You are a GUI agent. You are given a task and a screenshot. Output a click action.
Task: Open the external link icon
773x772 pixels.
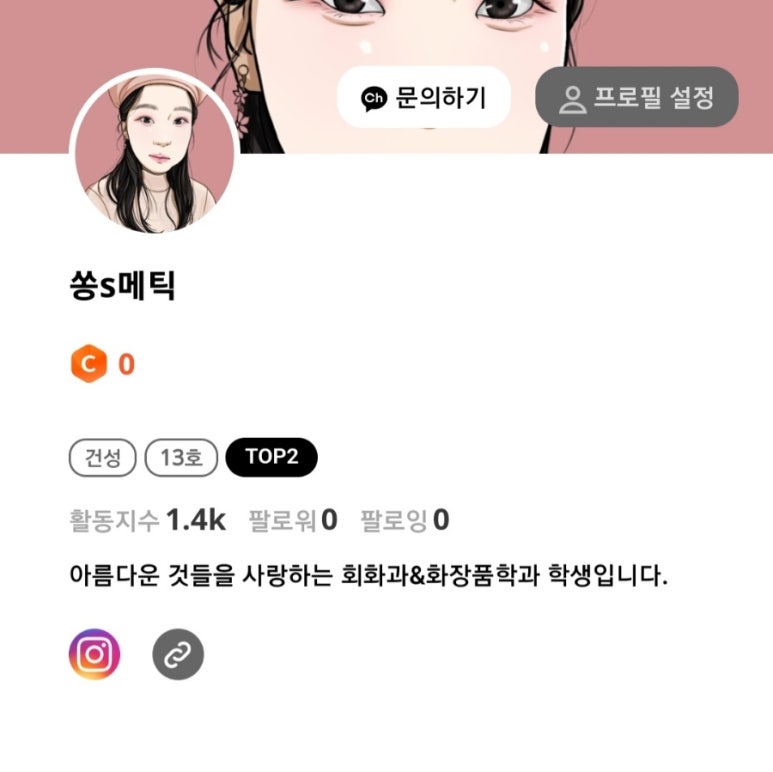[x=178, y=655]
